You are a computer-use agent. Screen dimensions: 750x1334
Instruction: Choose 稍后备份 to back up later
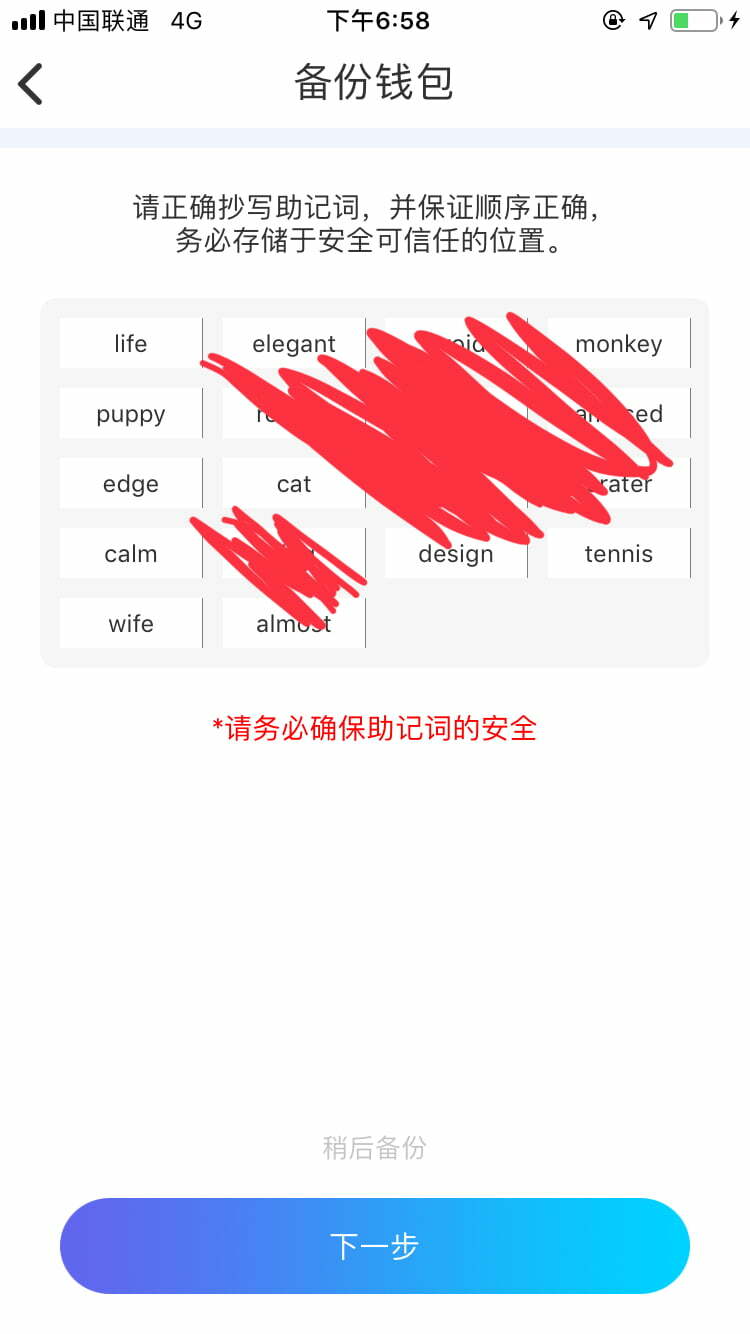(375, 1148)
